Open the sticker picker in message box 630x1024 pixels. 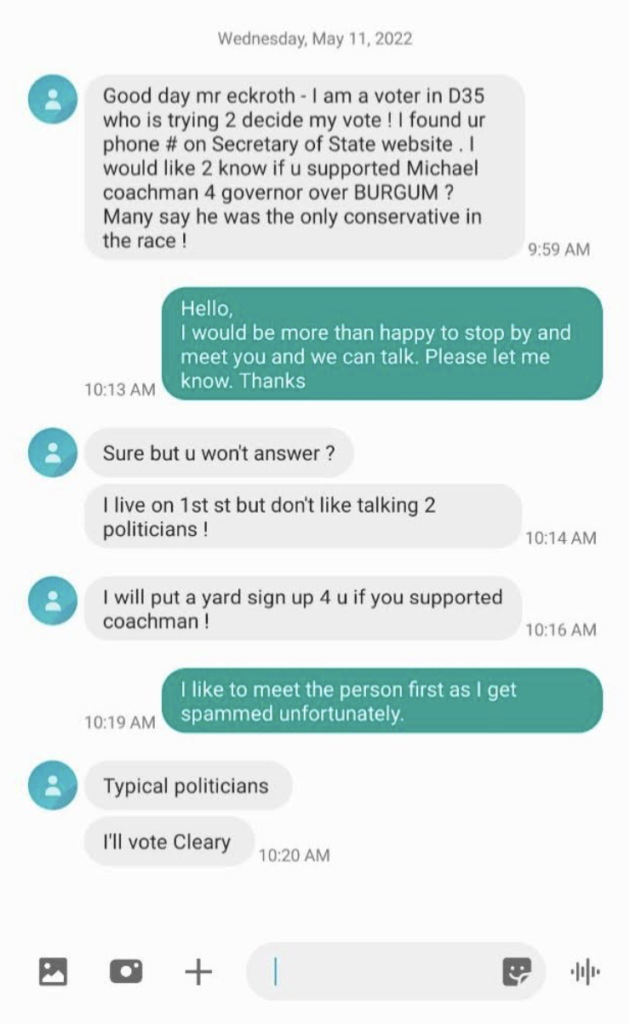pos(517,972)
